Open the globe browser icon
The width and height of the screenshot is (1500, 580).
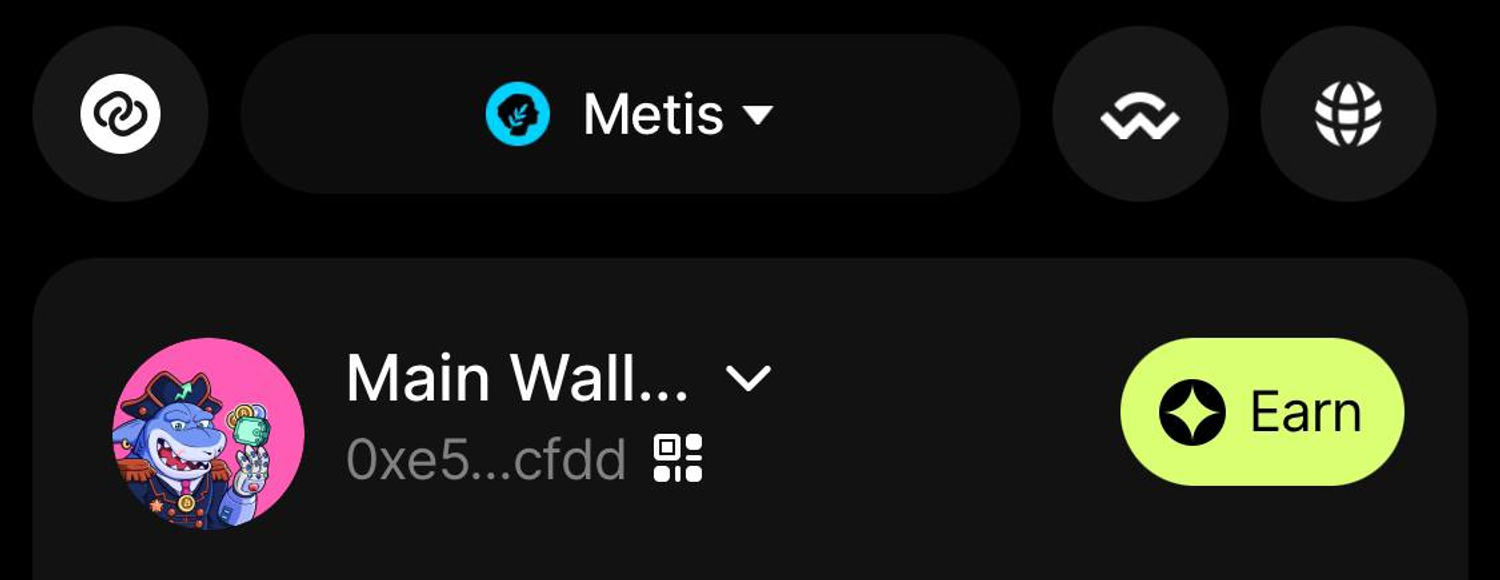pos(1348,114)
